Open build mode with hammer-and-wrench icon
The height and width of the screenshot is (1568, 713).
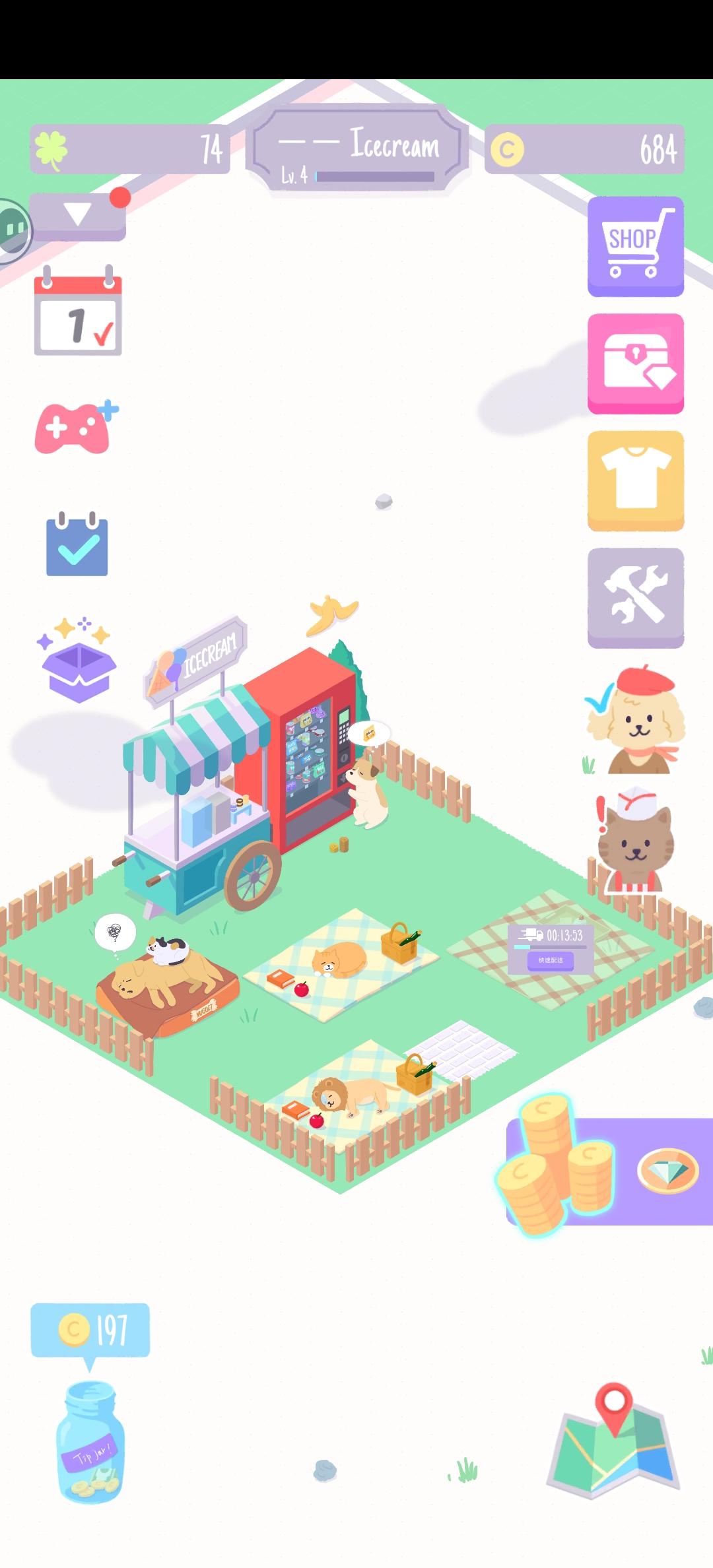[635, 597]
